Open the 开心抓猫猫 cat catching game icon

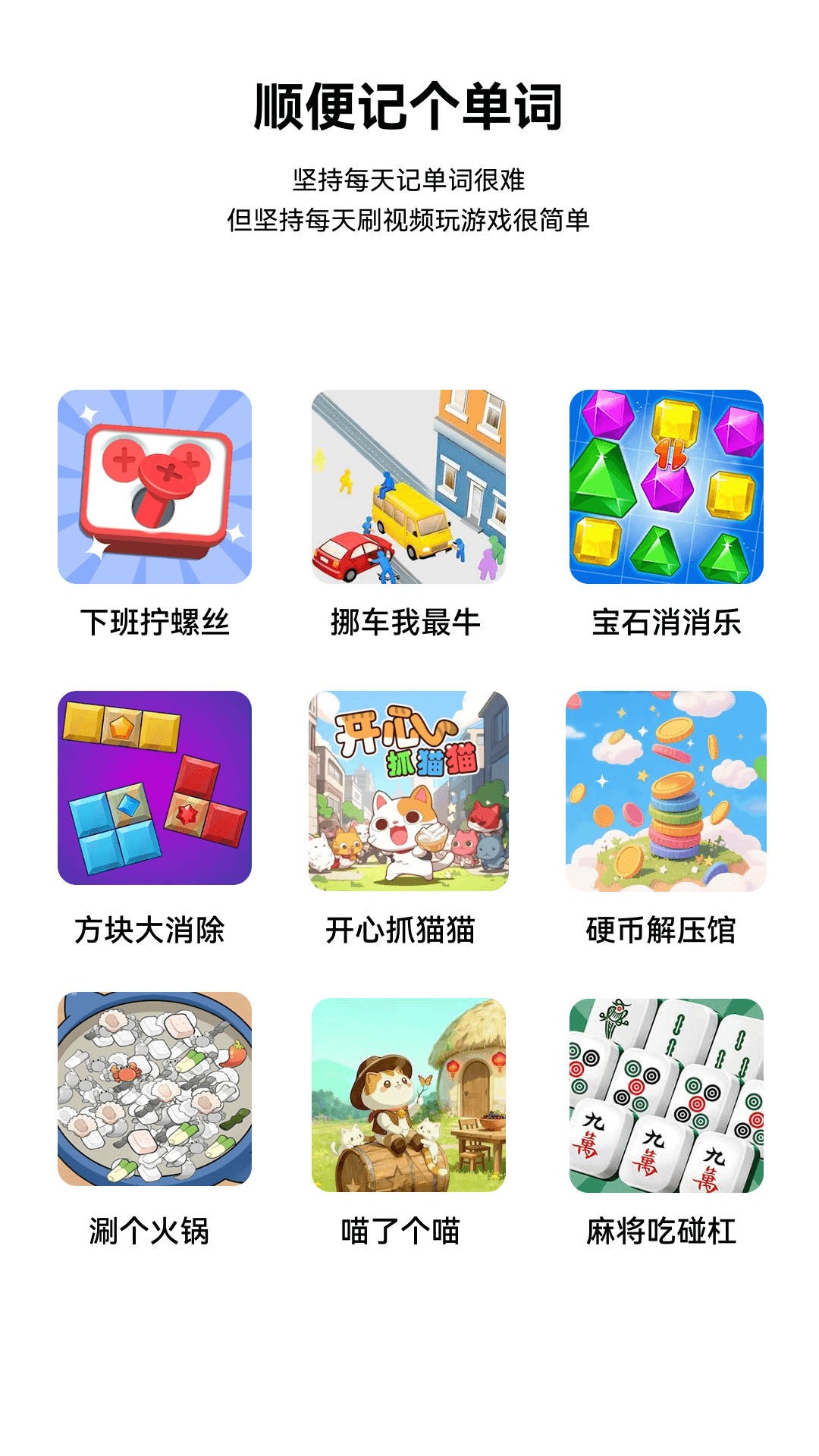click(x=409, y=792)
